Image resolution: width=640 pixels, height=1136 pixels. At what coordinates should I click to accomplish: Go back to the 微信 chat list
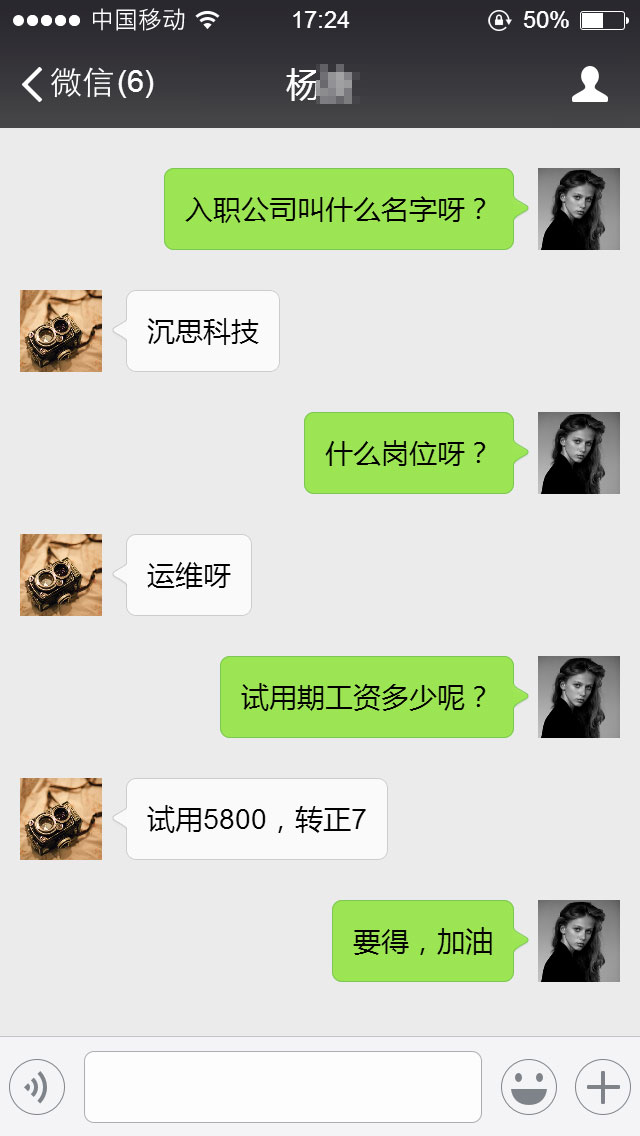[x=87, y=84]
